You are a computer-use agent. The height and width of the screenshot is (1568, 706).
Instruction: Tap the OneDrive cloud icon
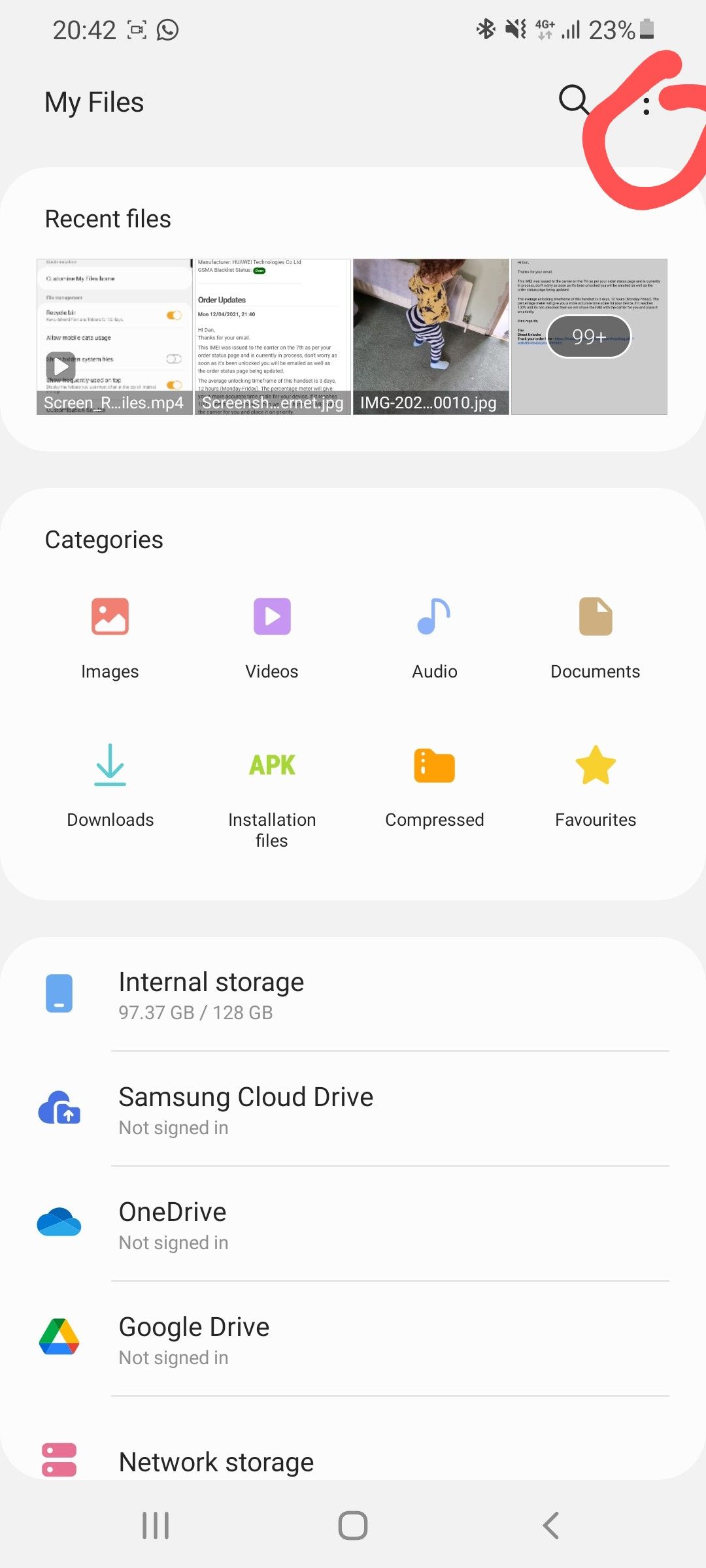pos(59,1224)
